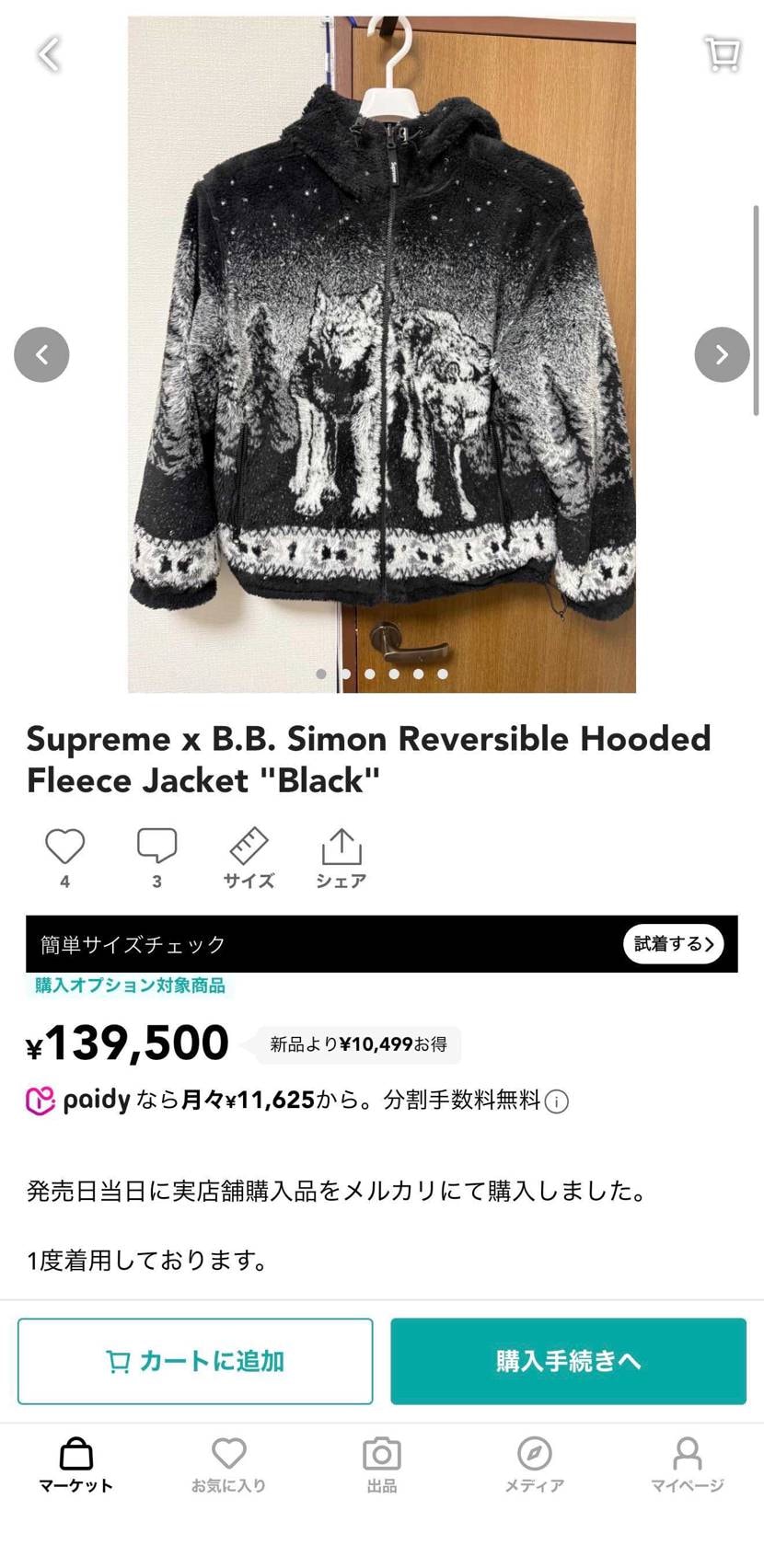Open the jacket photo full screen
The width and height of the screenshot is (764, 1568).
(381, 354)
